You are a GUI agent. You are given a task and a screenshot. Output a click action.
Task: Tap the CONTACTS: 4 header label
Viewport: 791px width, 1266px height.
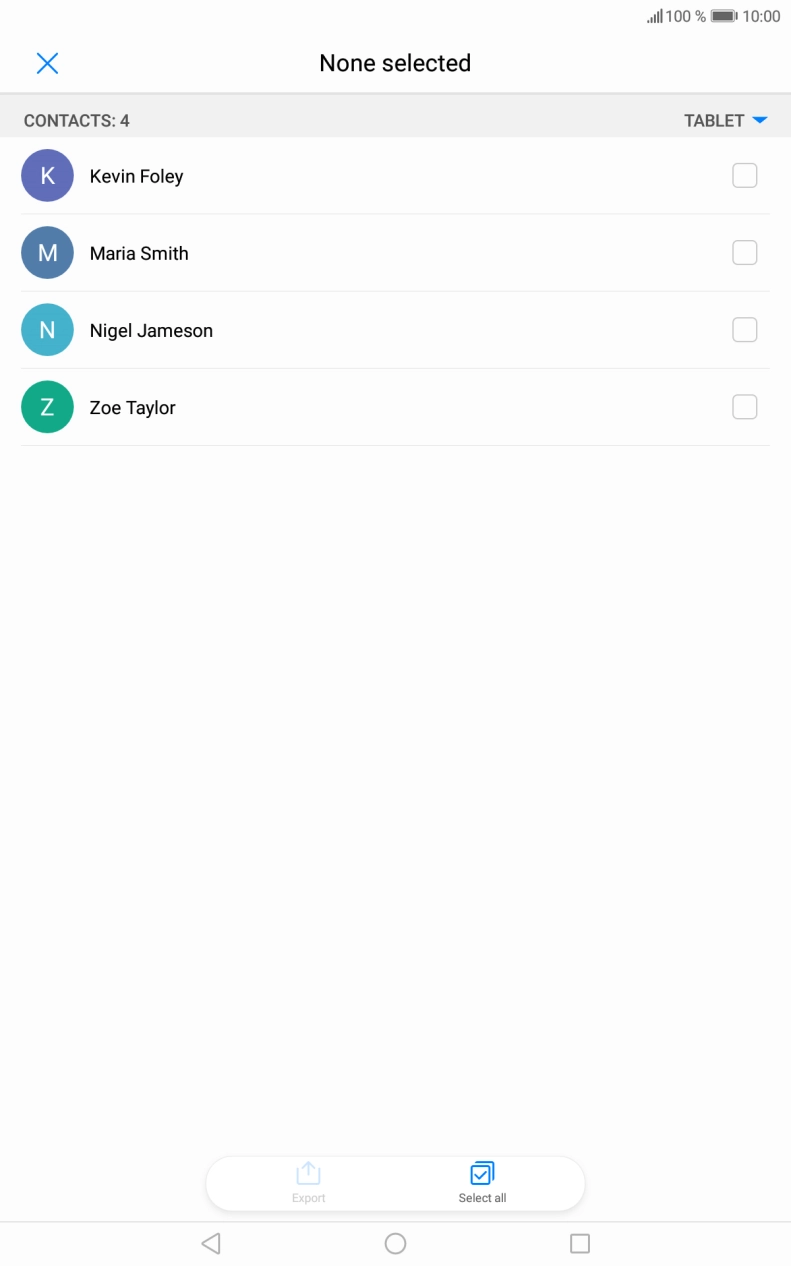click(x=75, y=120)
